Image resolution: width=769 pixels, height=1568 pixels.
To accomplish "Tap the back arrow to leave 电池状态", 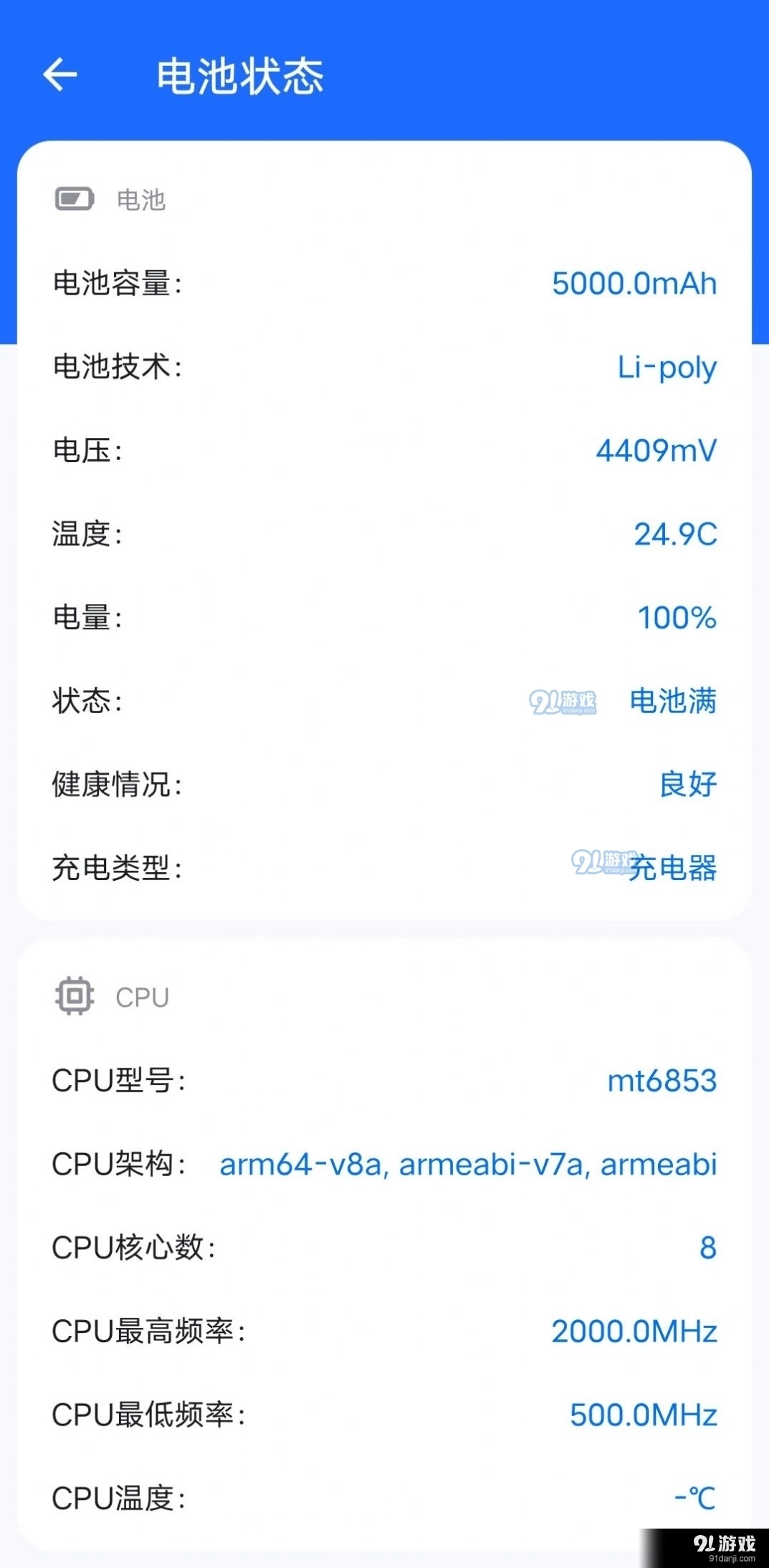I will pos(60,74).
